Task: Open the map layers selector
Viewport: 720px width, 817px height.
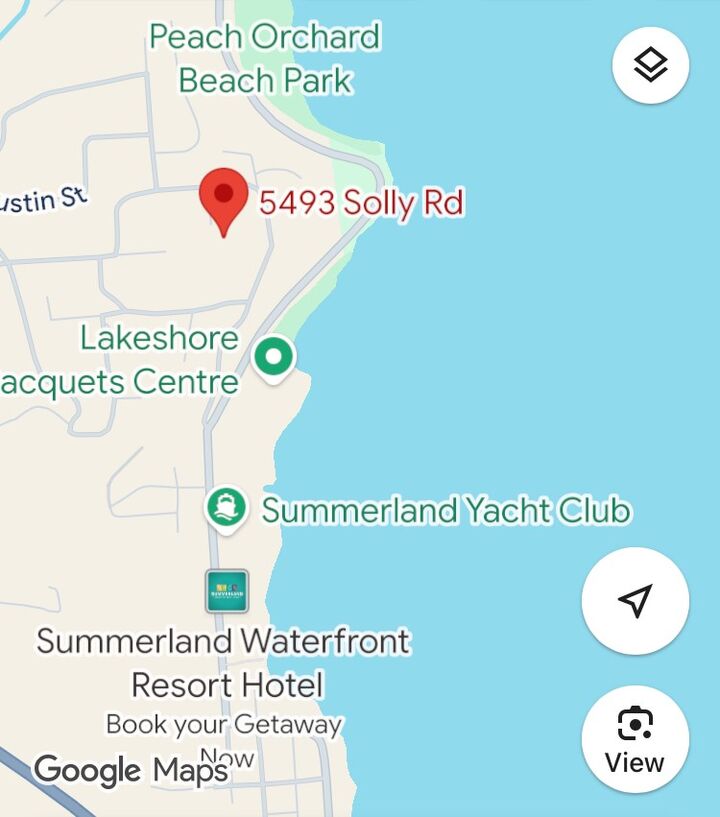Action: point(650,66)
